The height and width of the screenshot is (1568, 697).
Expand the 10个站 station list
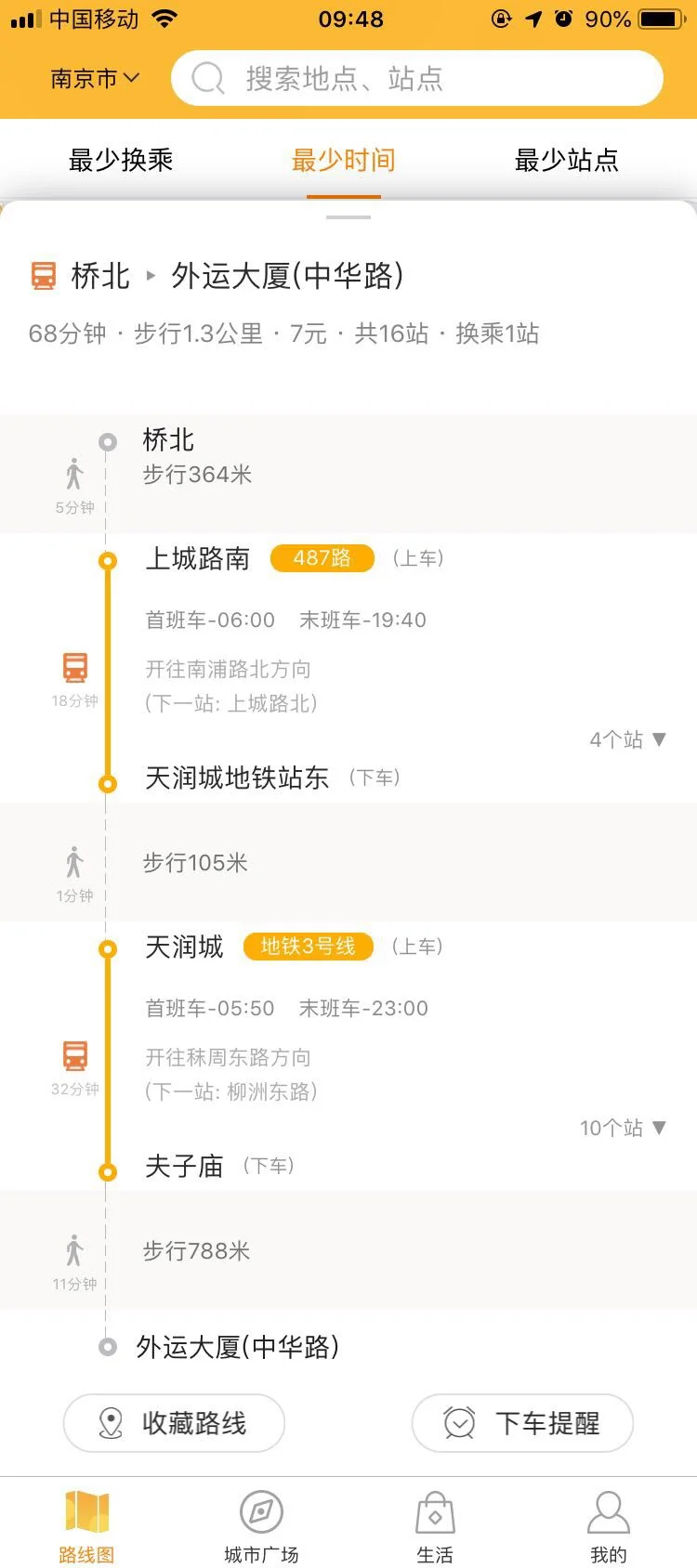[x=622, y=1128]
